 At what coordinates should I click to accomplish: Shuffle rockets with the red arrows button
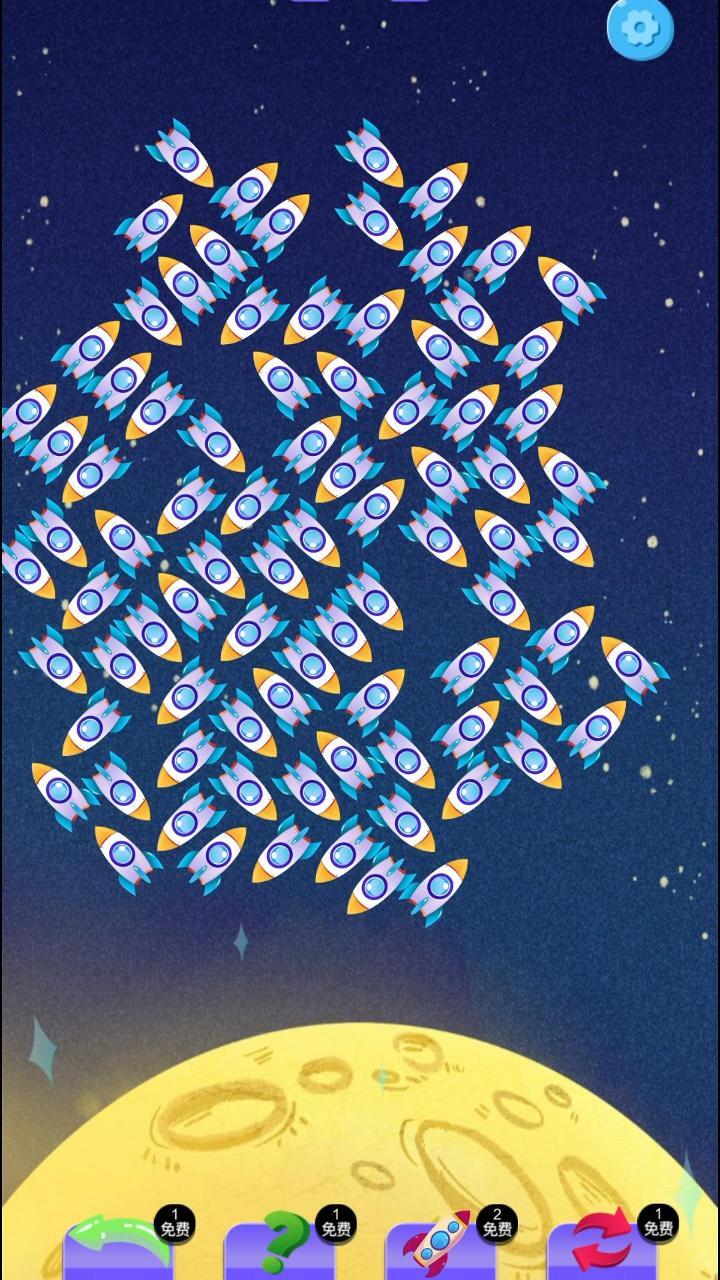[x=604, y=1246]
